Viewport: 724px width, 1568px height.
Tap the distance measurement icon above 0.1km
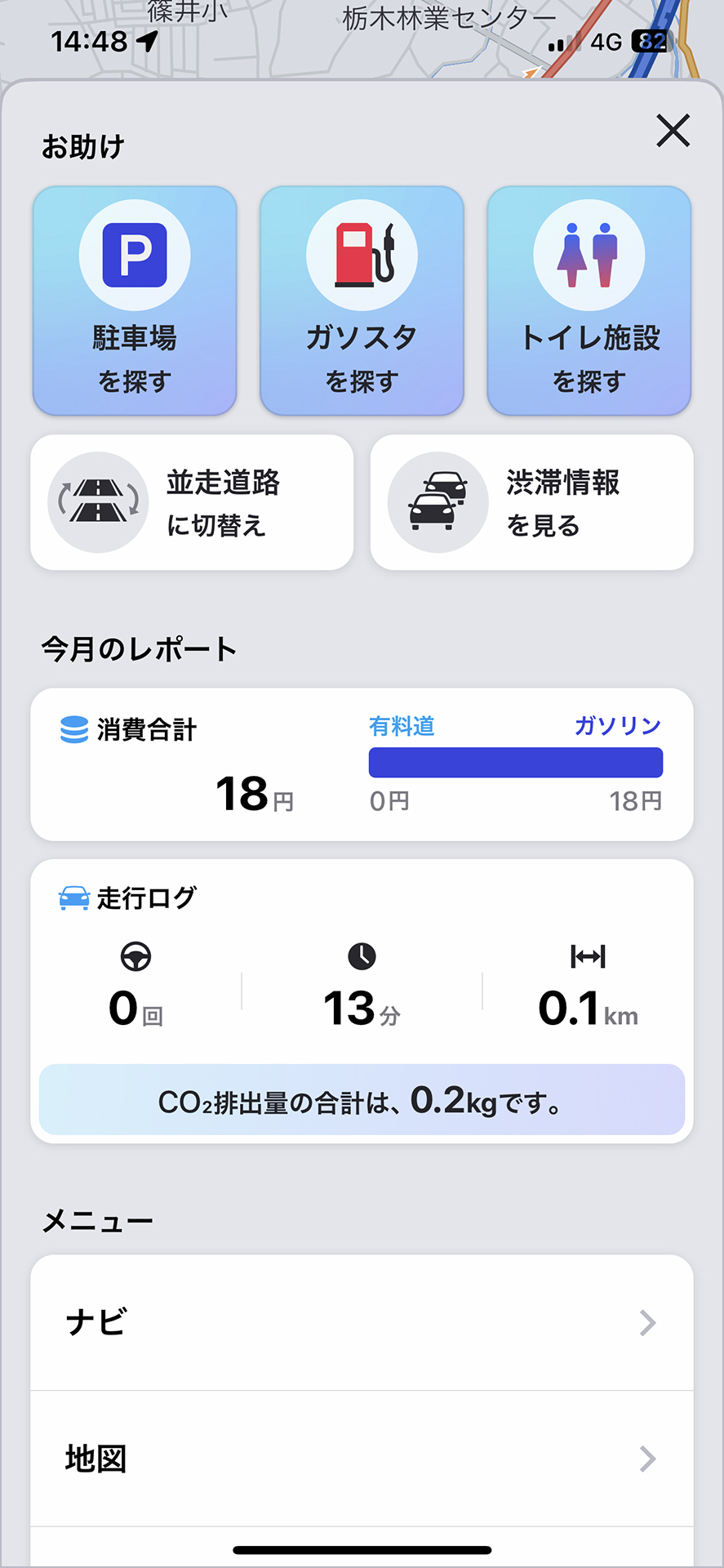point(588,957)
